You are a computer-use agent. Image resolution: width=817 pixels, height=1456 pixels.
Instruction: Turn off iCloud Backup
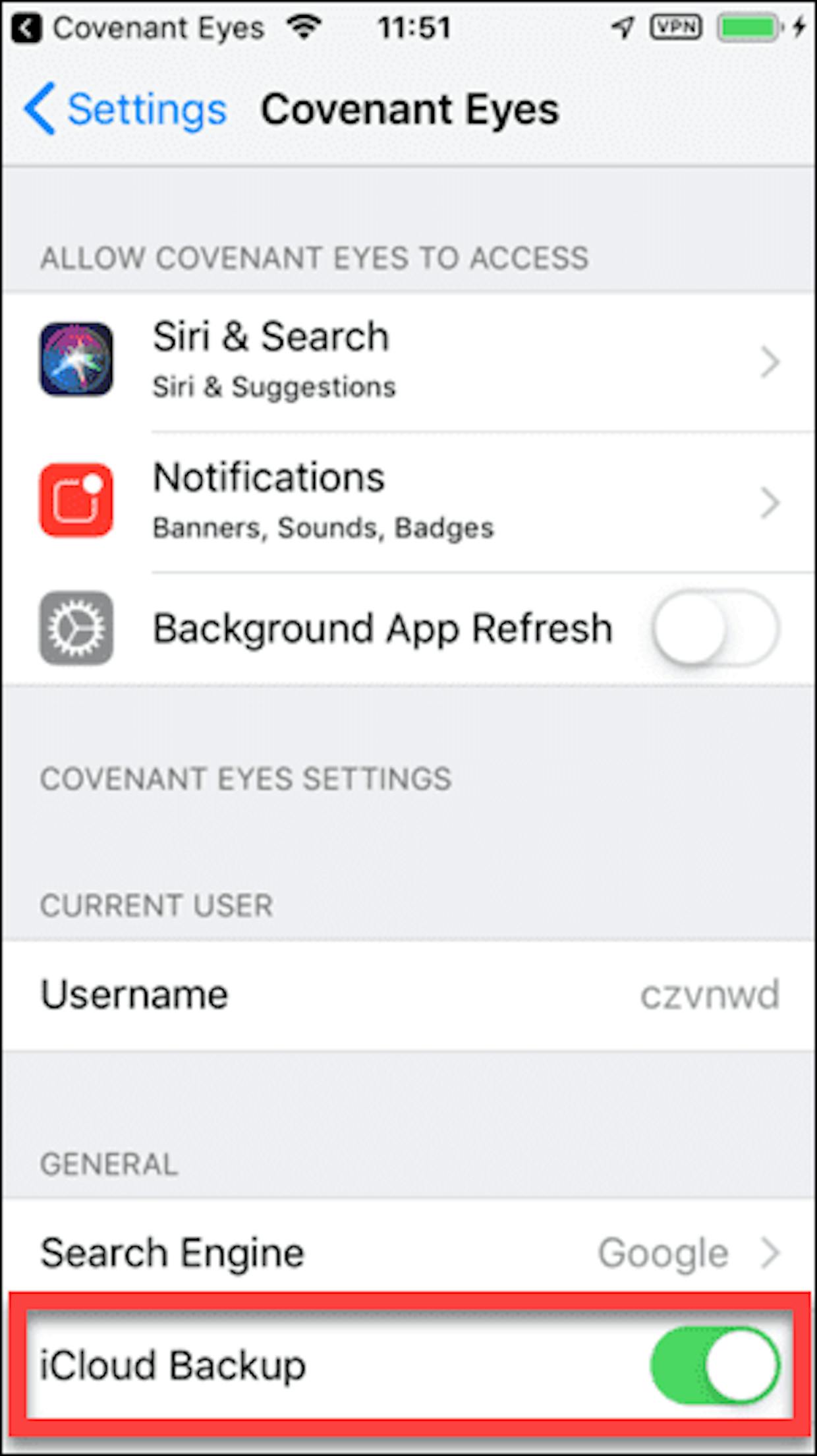click(716, 1366)
